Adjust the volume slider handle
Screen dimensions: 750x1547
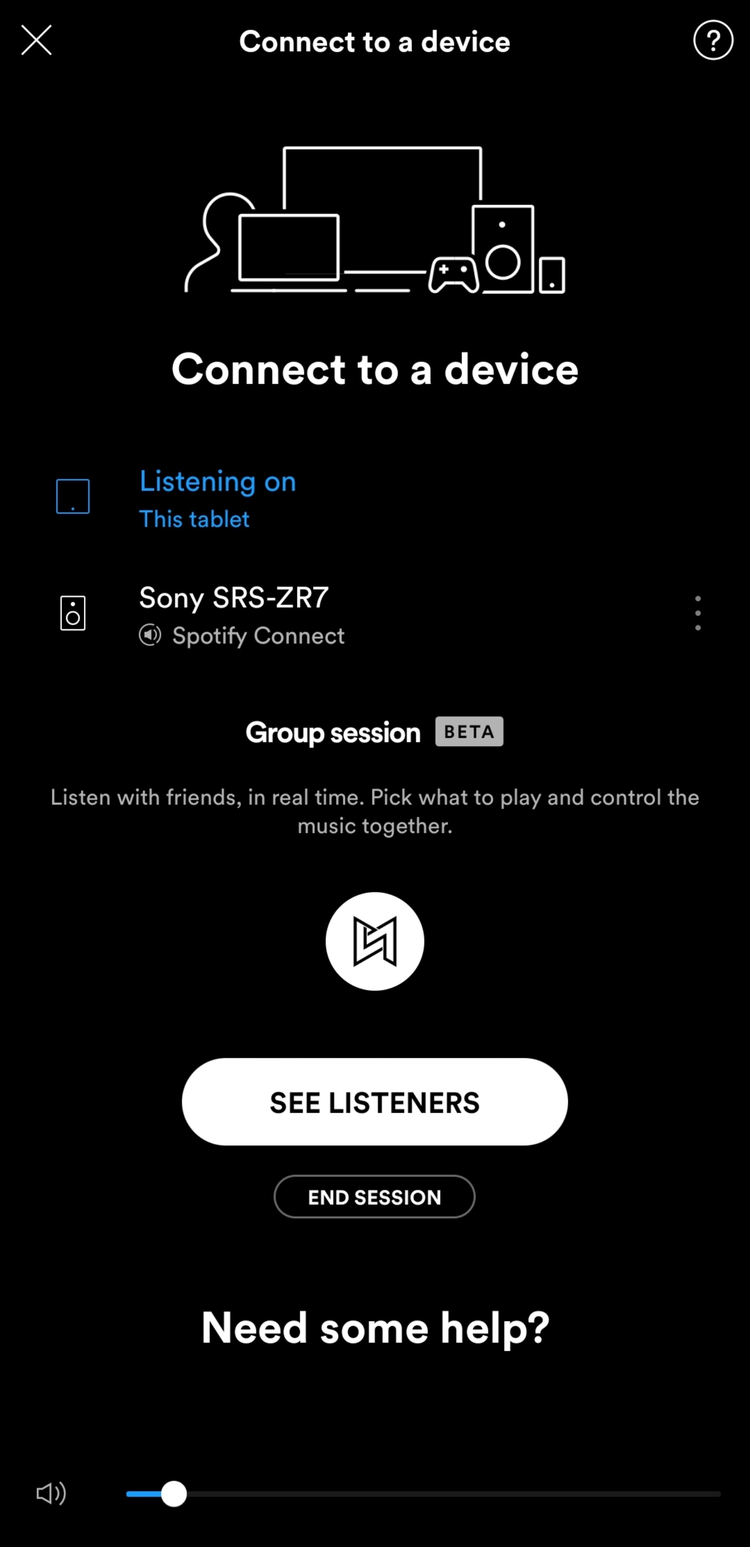tap(173, 1493)
